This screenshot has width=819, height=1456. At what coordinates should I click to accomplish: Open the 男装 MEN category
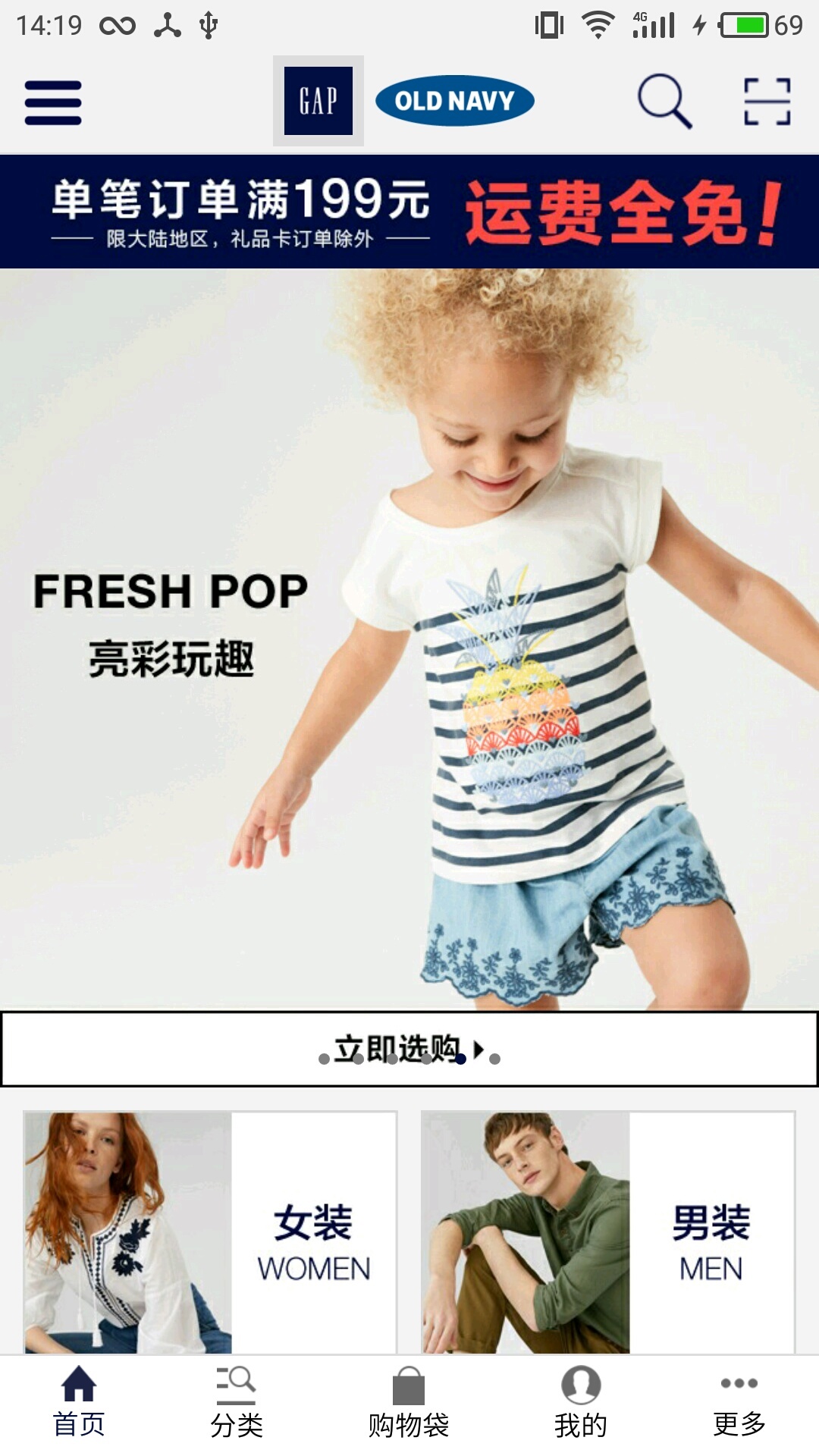point(608,1232)
